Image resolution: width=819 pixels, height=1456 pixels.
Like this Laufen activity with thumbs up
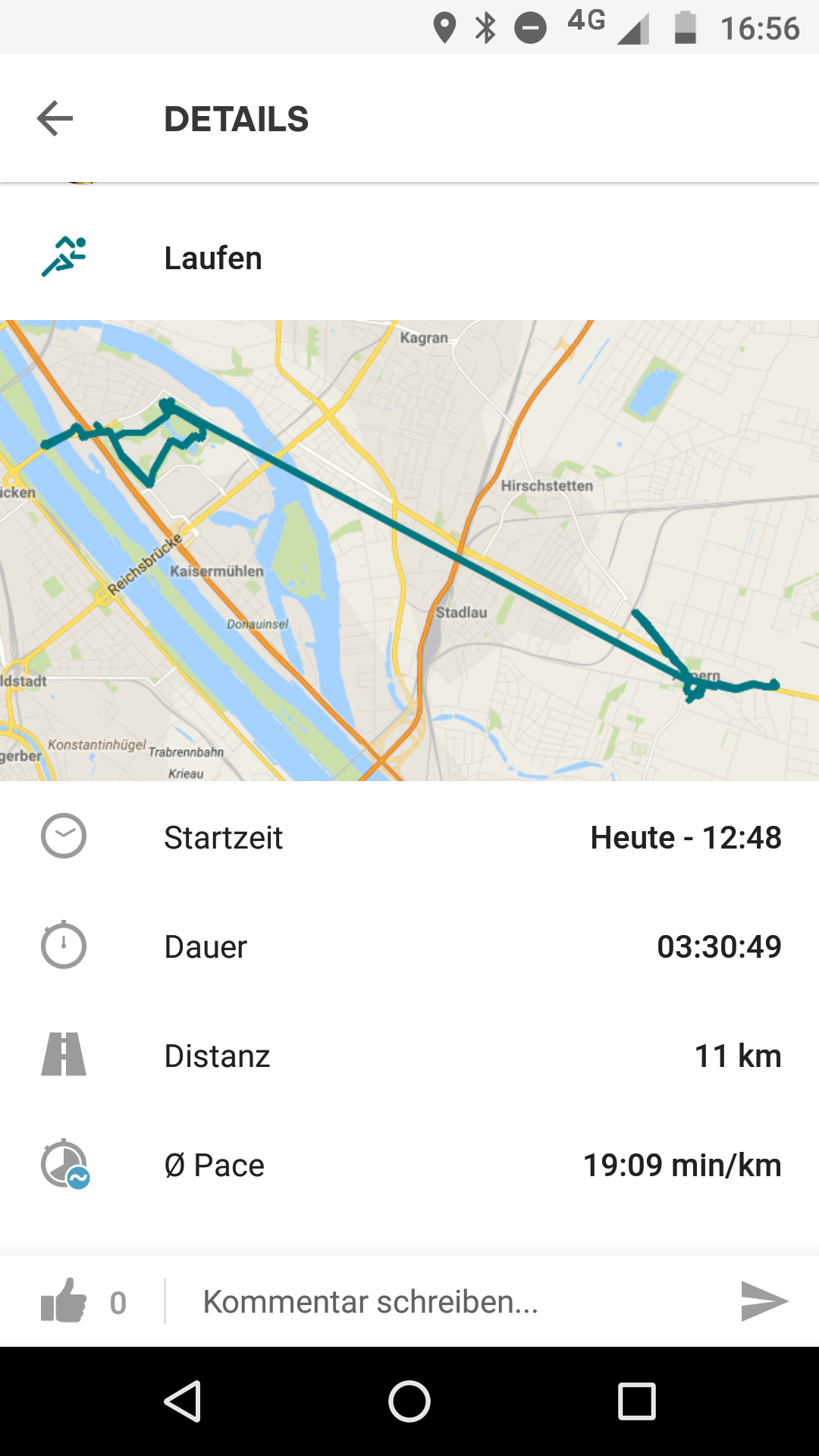[x=64, y=1301]
